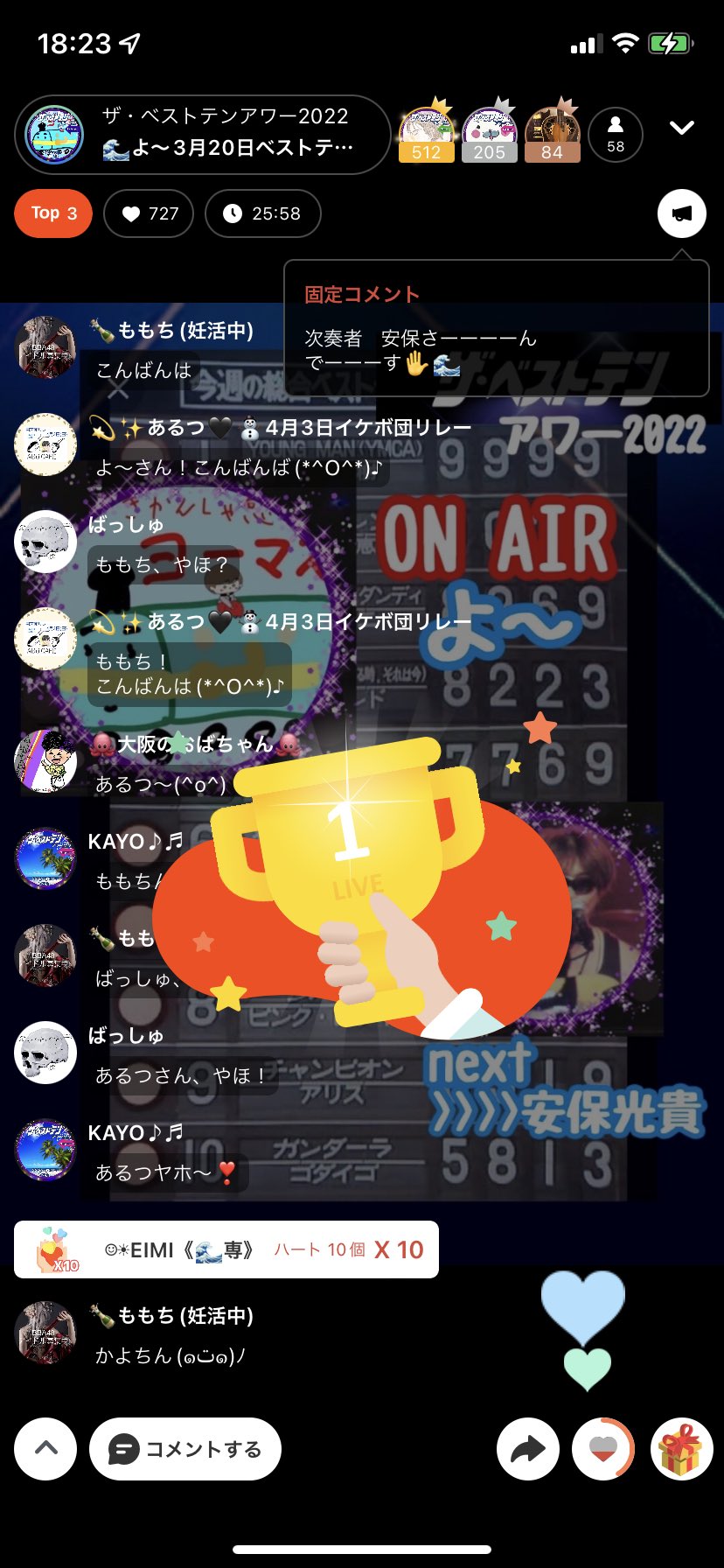Screen dimensions: 724x1568
Task: Open KAYO♪♬'s profile avatar
Action: tap(45, 858)
